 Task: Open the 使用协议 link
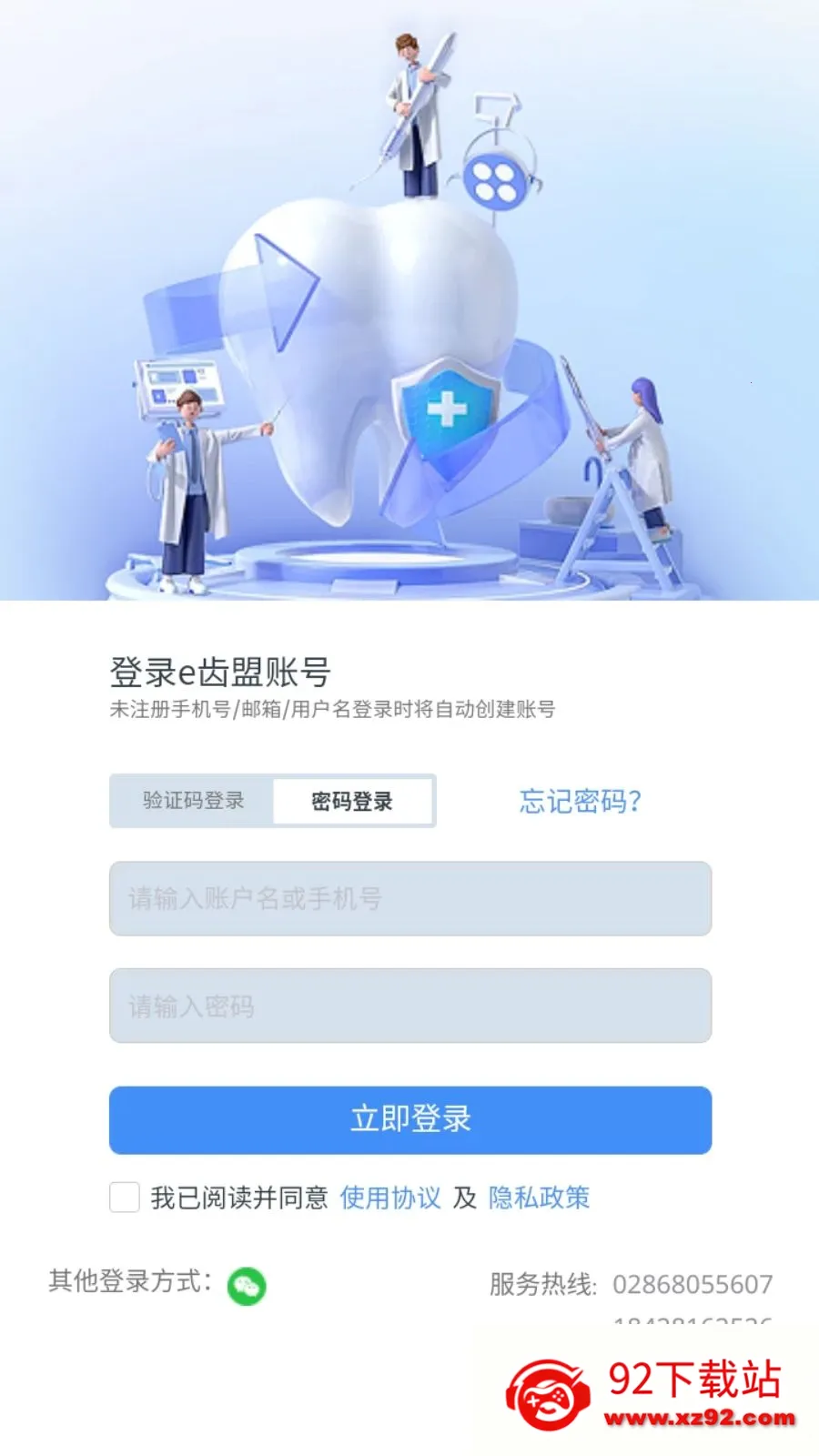click(390, 1198)
